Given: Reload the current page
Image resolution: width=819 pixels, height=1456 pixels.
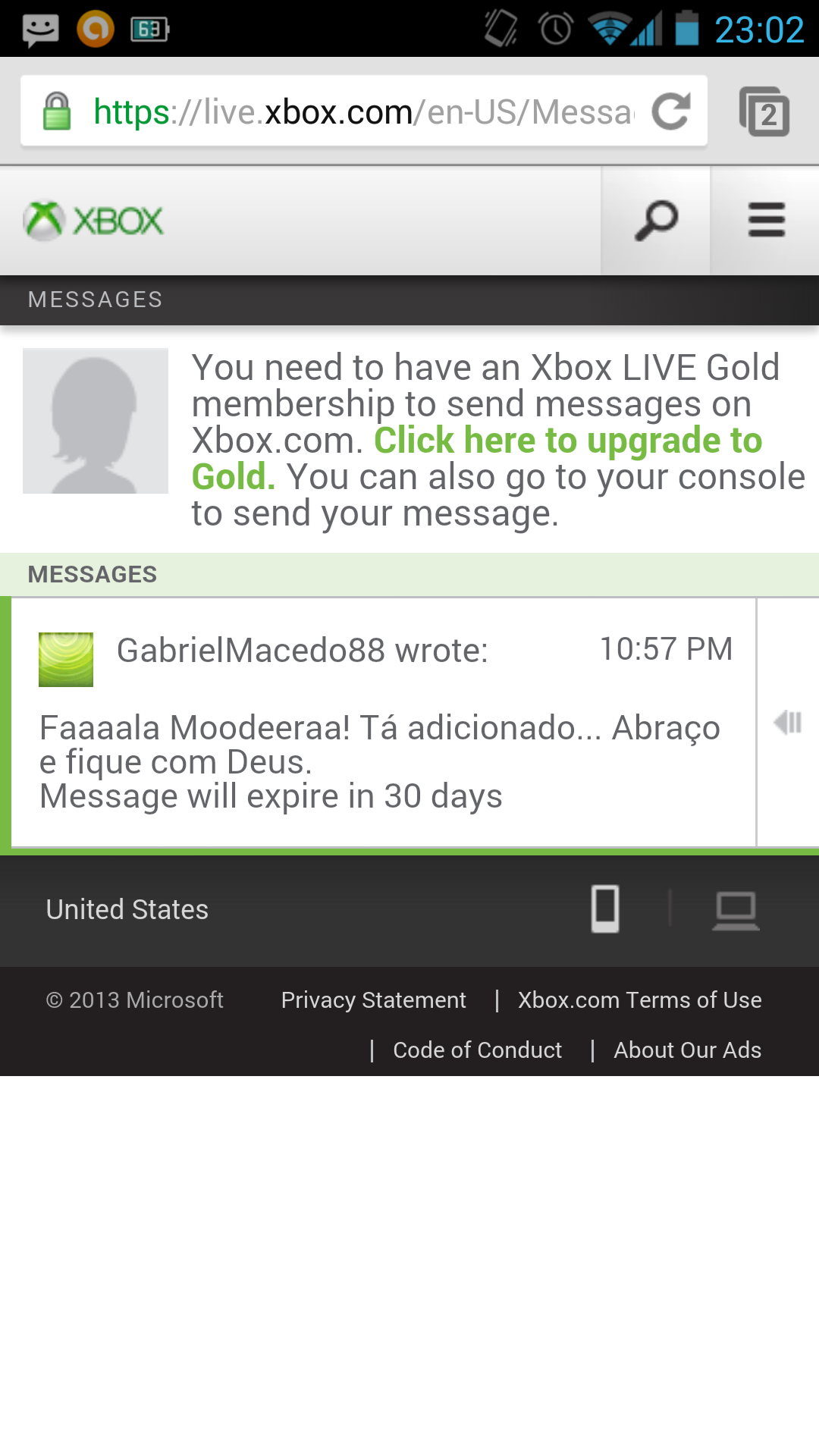Looking at the screenshot, I should click(671, 111).
